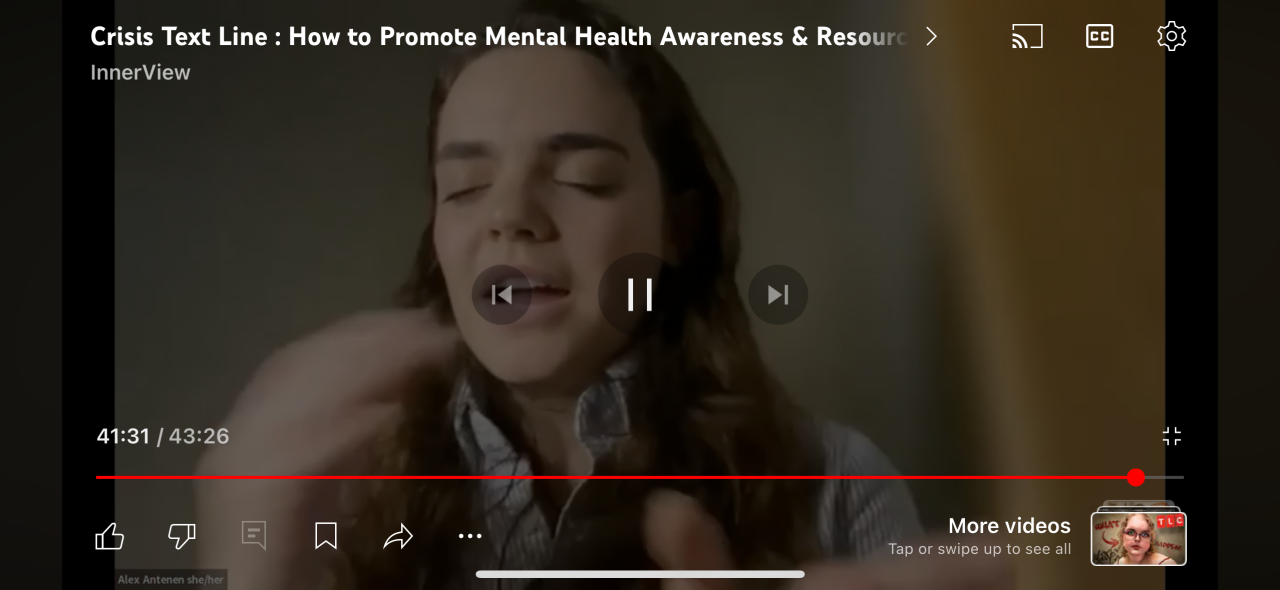Open the more options menu
Viewport: 1280px width, 590px height.
point(470,537)
